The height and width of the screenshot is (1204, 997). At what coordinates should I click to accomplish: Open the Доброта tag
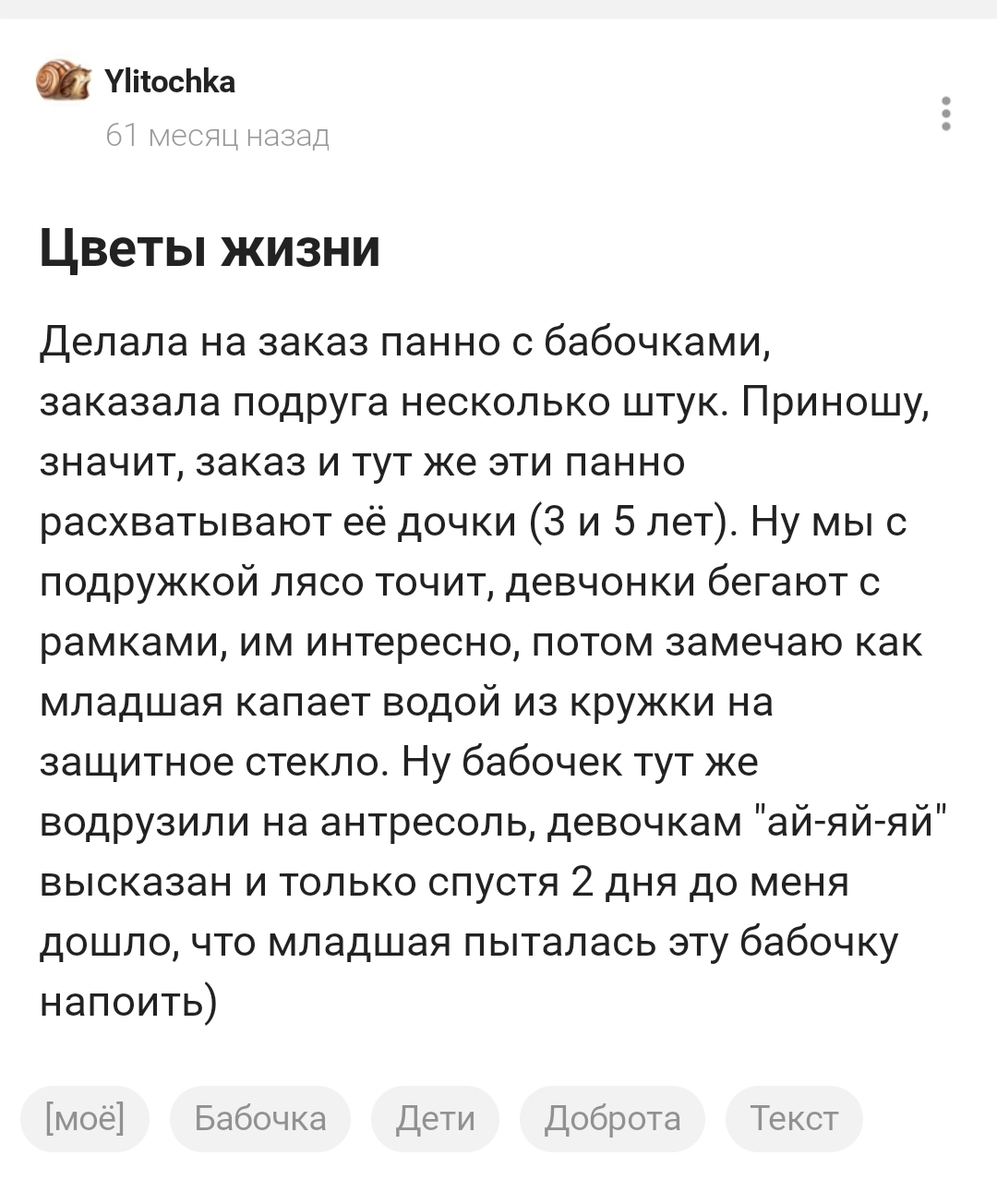pos(612,1119)
